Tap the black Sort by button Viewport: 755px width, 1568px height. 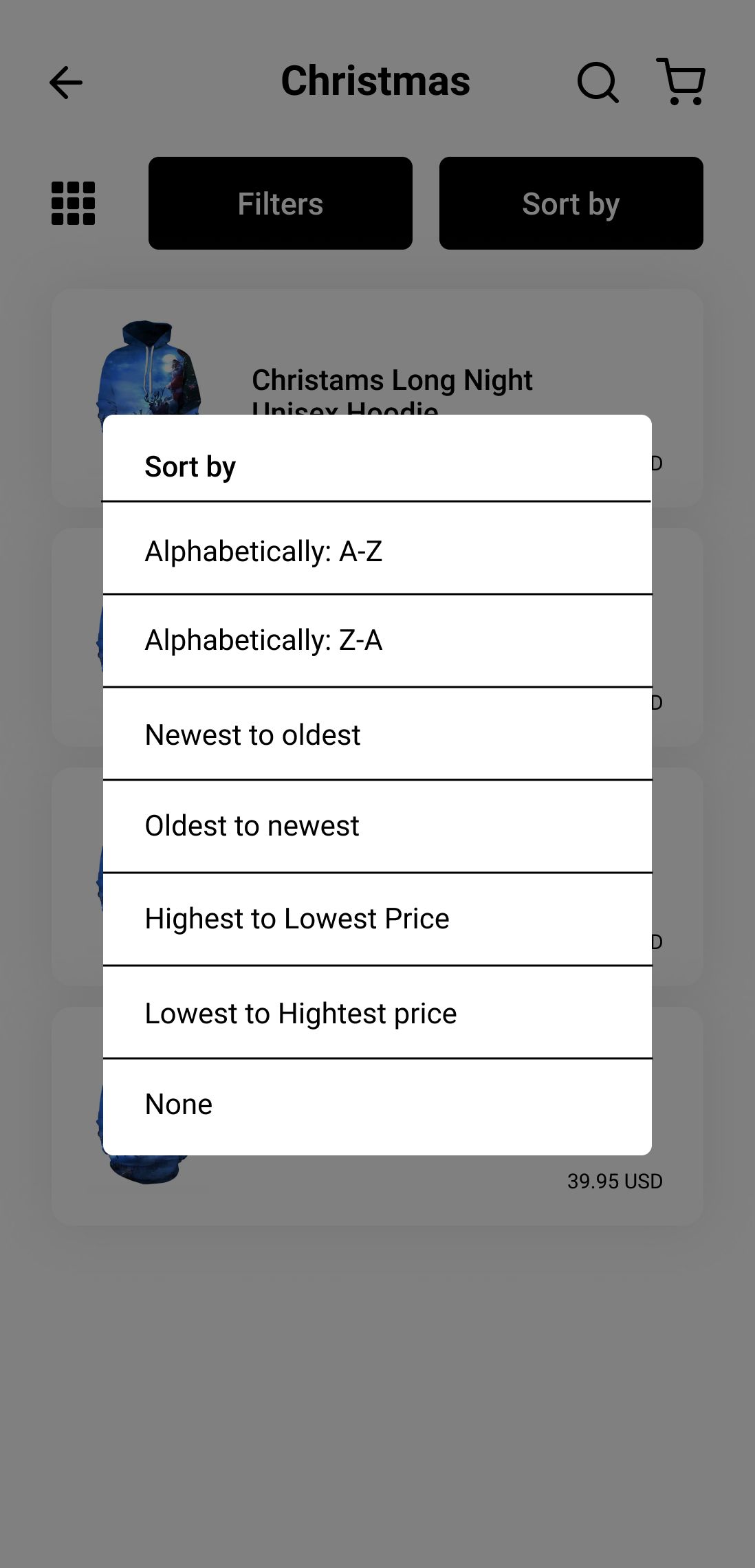point(571,203)
